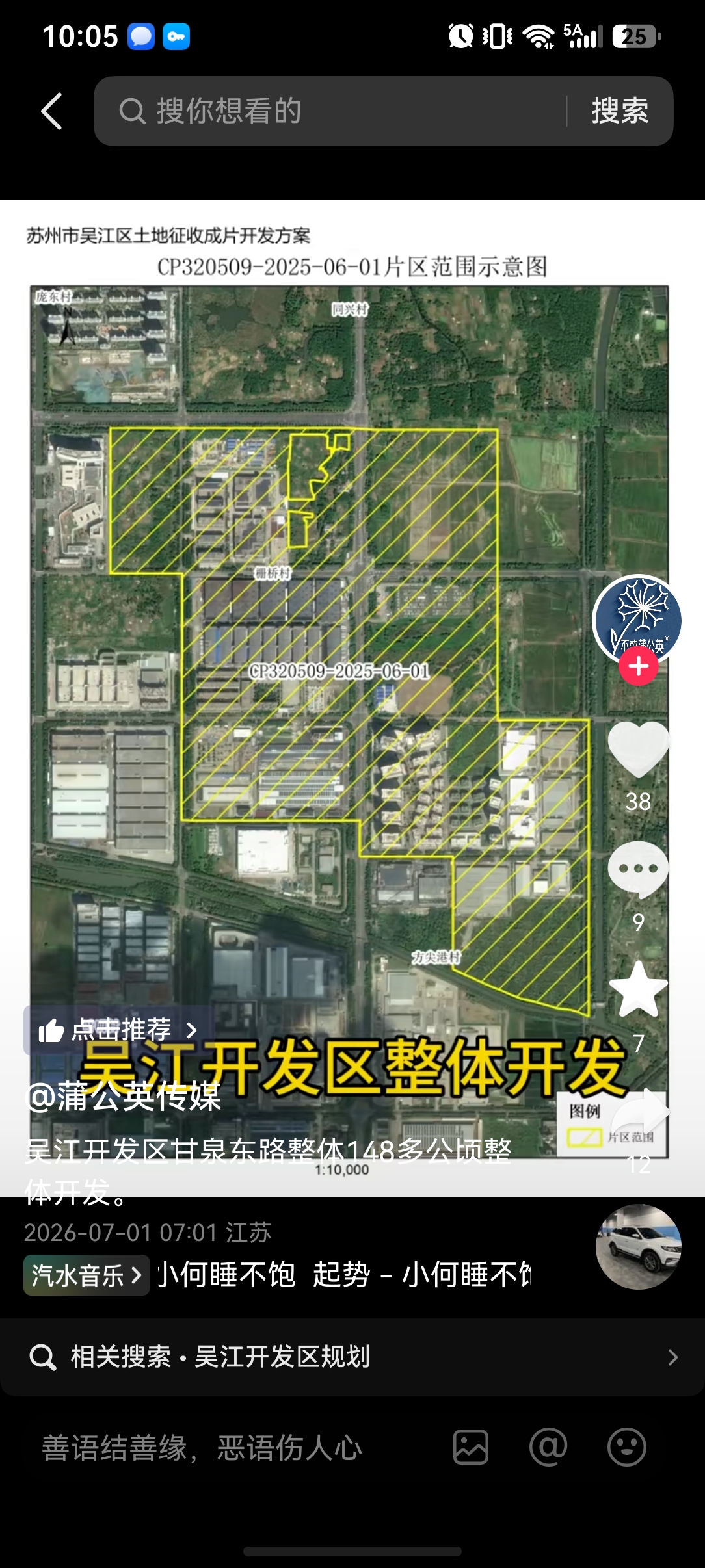Go back using the top-left arrow
The image size is (705, 1568).
[x=52, y=111]
